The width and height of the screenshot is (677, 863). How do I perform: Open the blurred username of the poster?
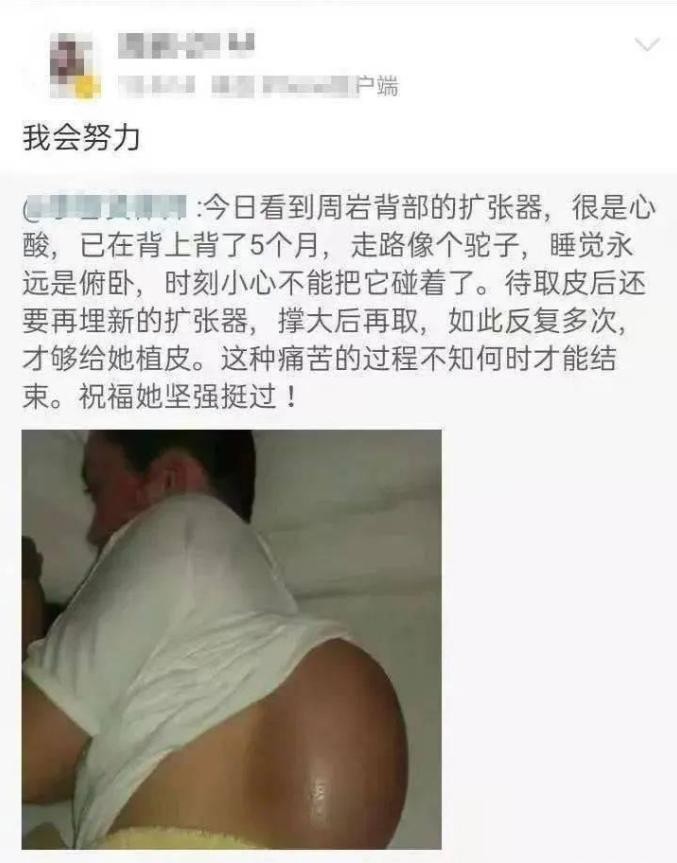[x=186, y=45]
